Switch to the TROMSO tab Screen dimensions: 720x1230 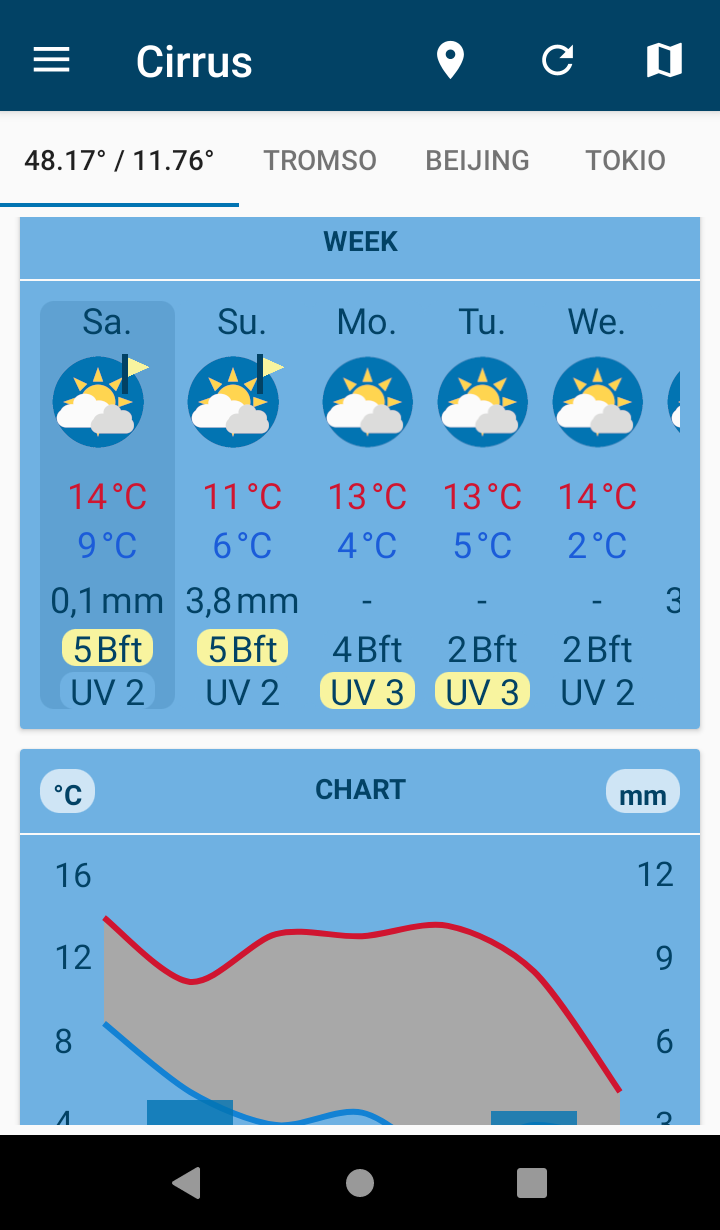click(320, 160)
